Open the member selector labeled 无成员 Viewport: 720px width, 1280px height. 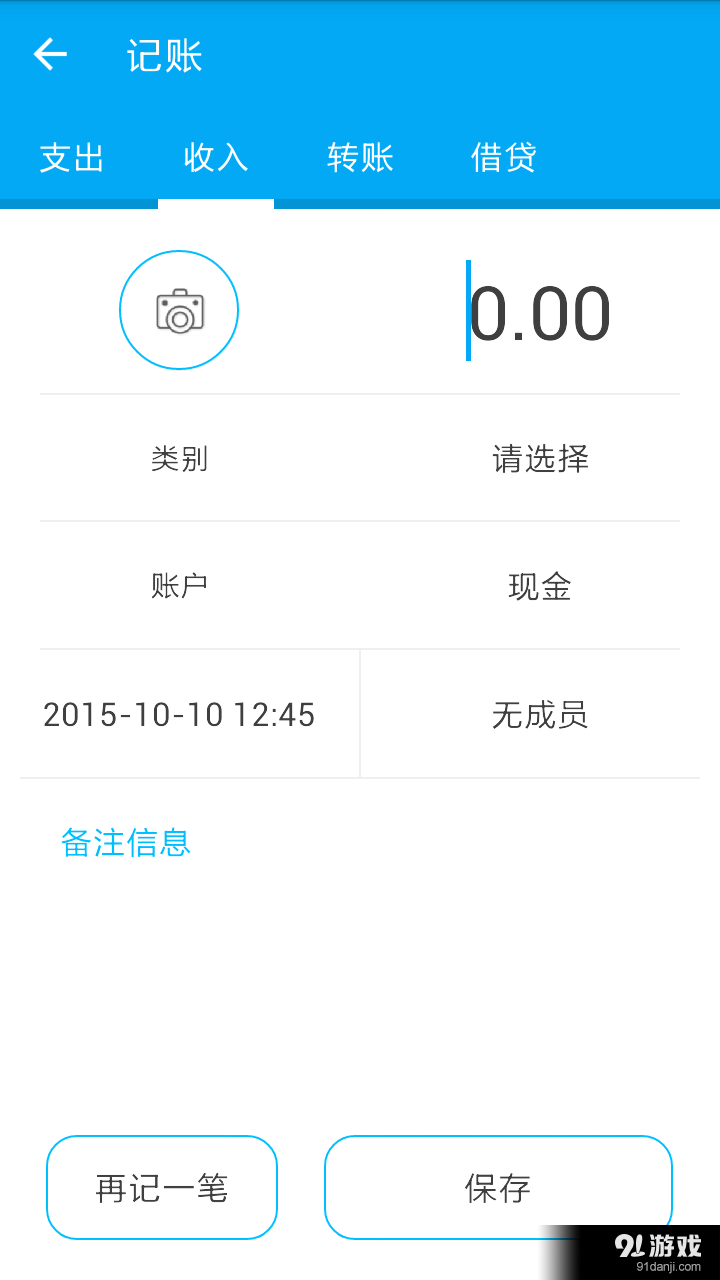pyautogui.click(x=540, y=715)
